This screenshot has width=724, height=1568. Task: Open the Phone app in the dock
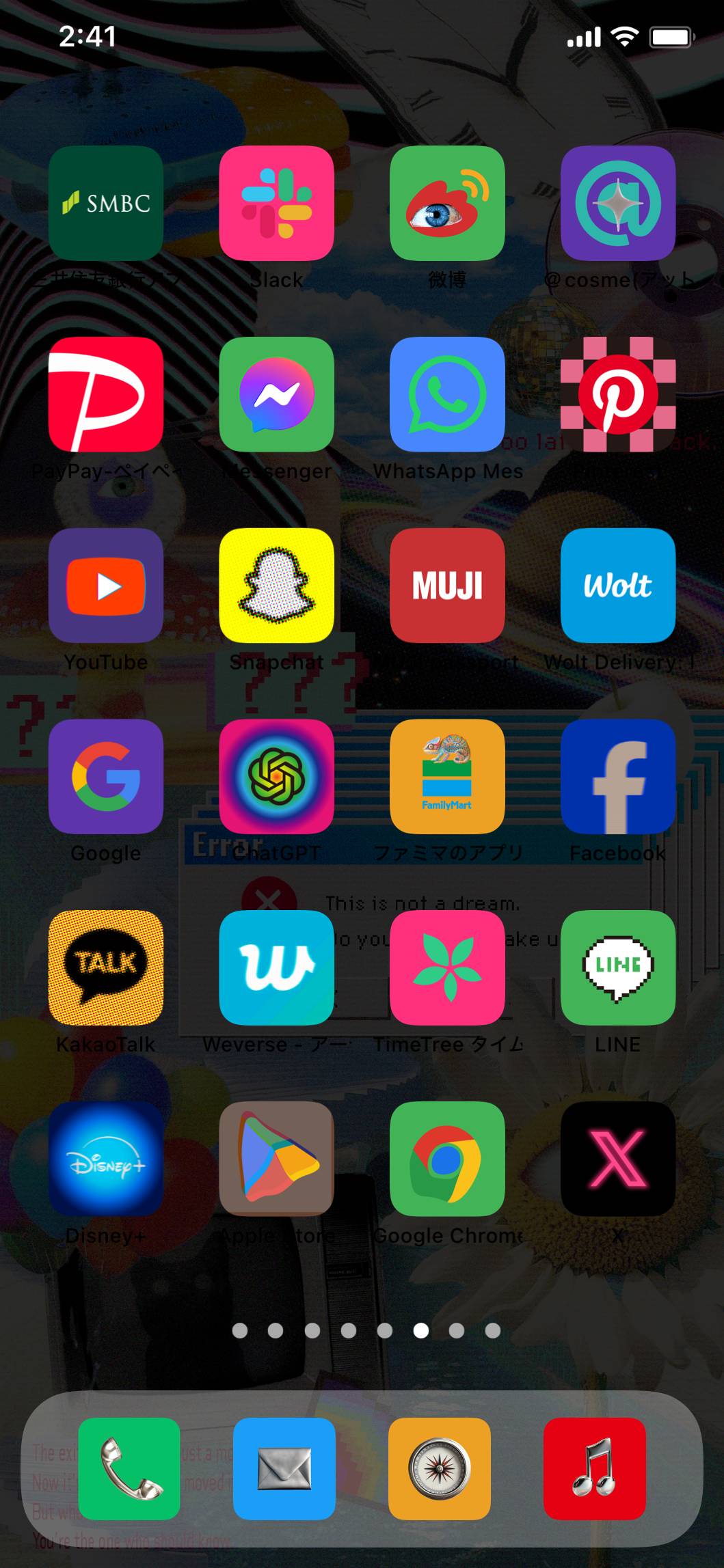pos(129,1468)
